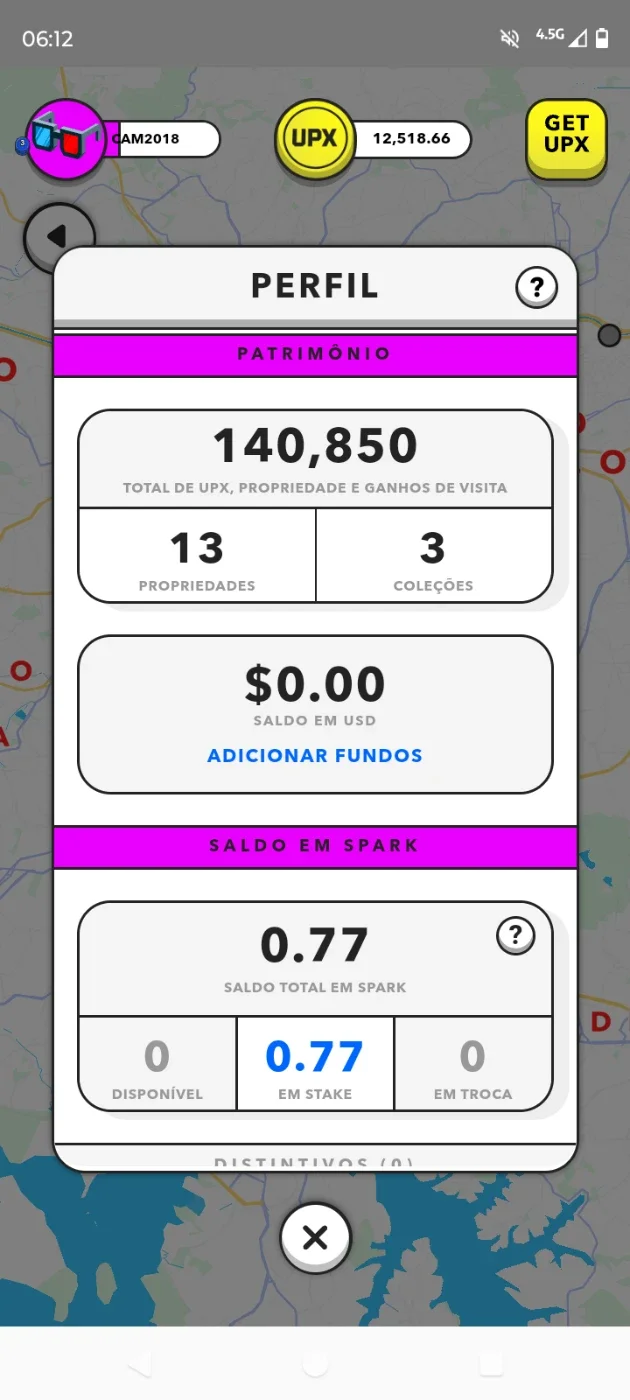Go back with the arrow button
The width and height of the screenshot is (630, 1400).
coord(56,236)
